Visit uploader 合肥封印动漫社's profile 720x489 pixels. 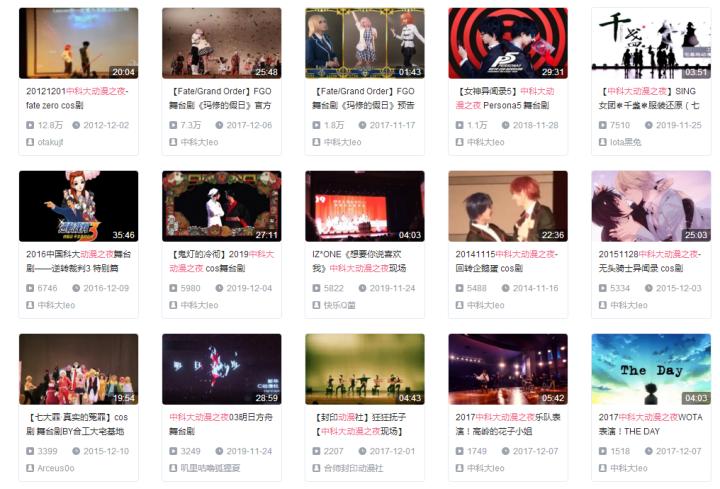[353, 468]
